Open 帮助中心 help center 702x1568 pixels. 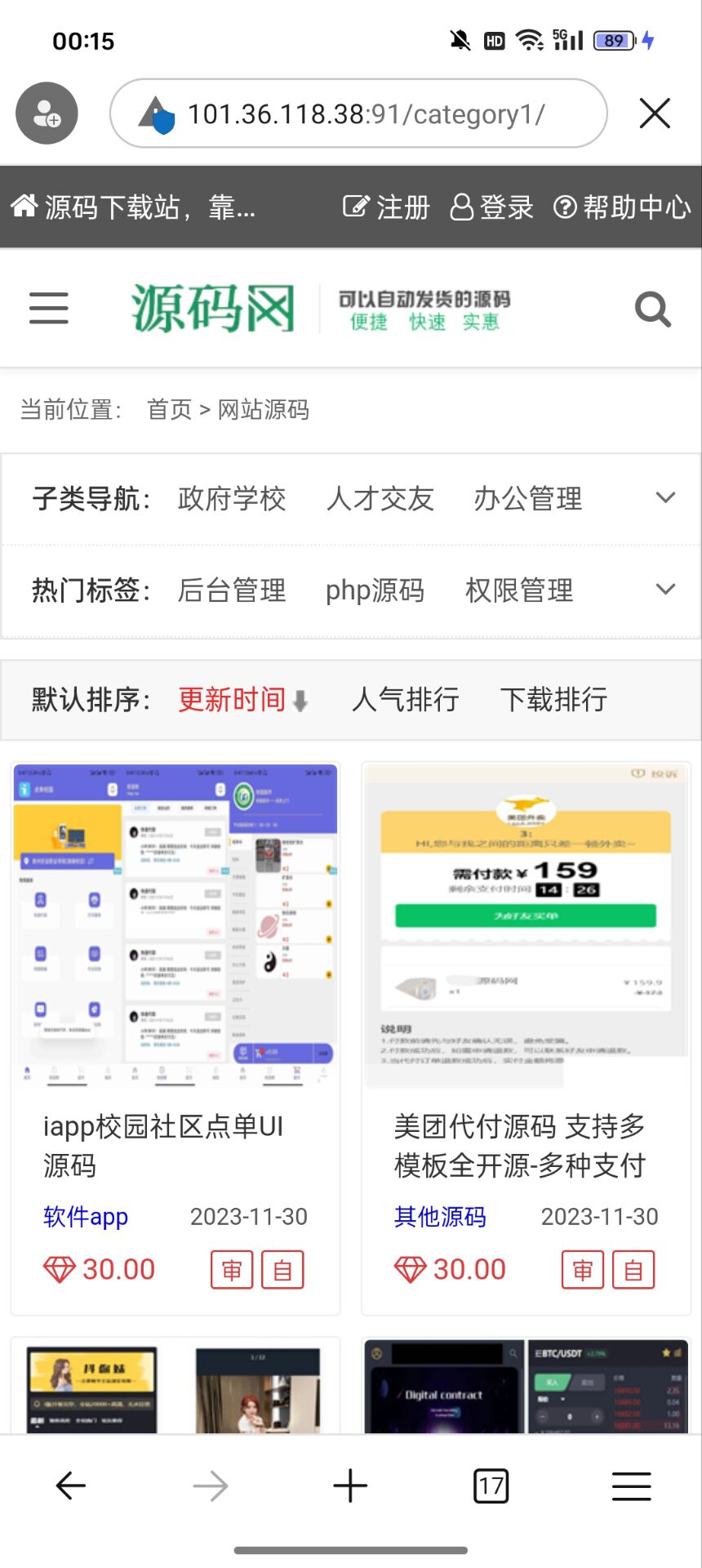622,207
